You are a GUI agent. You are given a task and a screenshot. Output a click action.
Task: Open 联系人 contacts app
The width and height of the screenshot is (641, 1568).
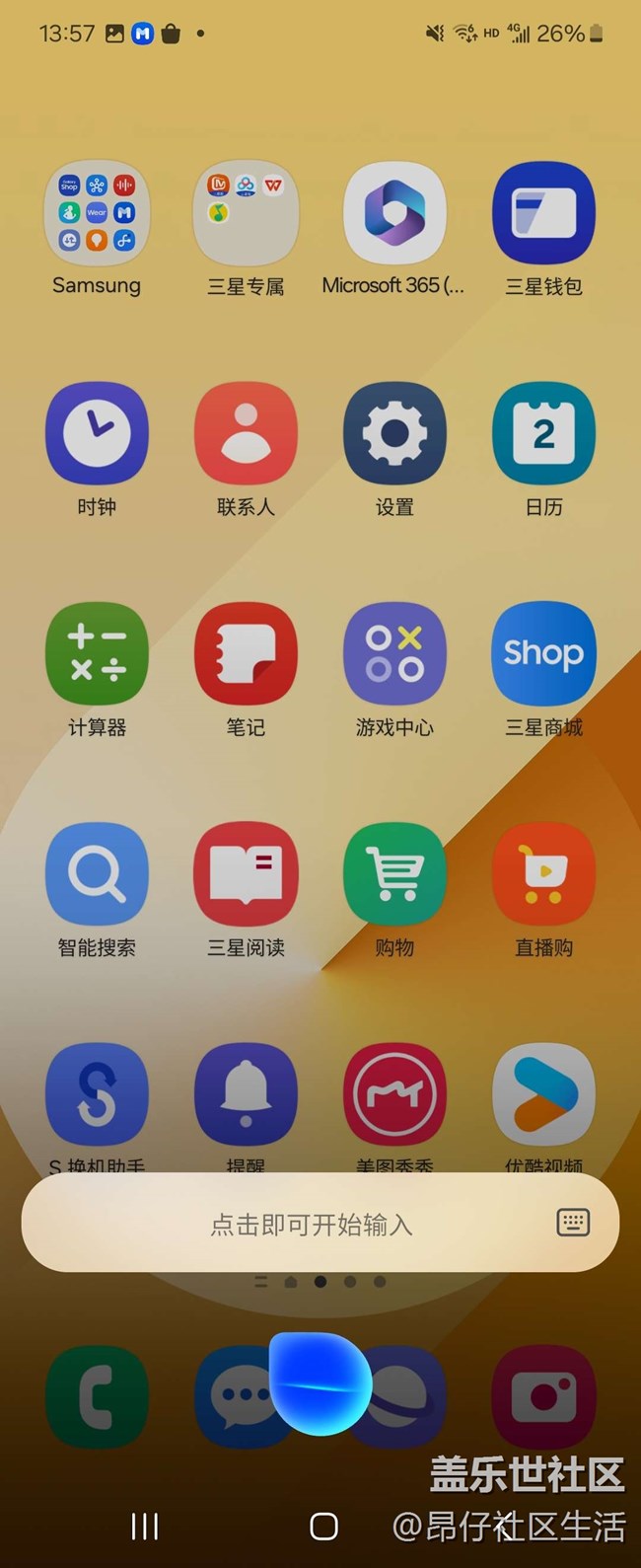pos(246,434)
